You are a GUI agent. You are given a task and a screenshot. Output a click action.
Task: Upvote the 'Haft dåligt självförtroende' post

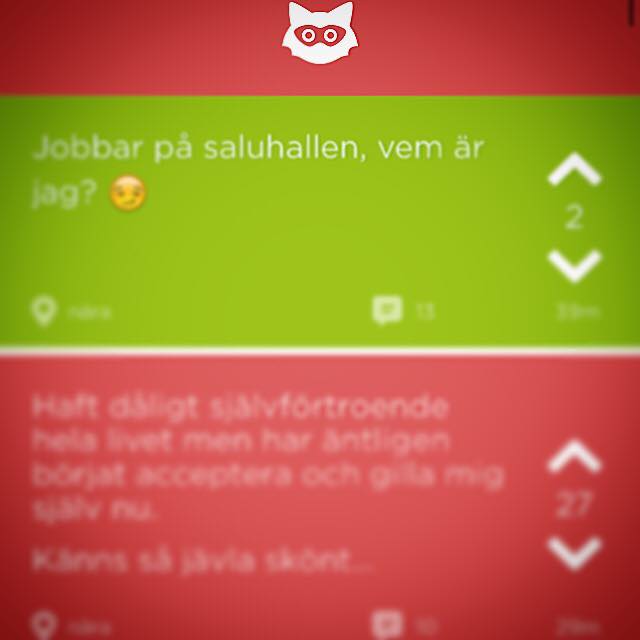point(574,458)
